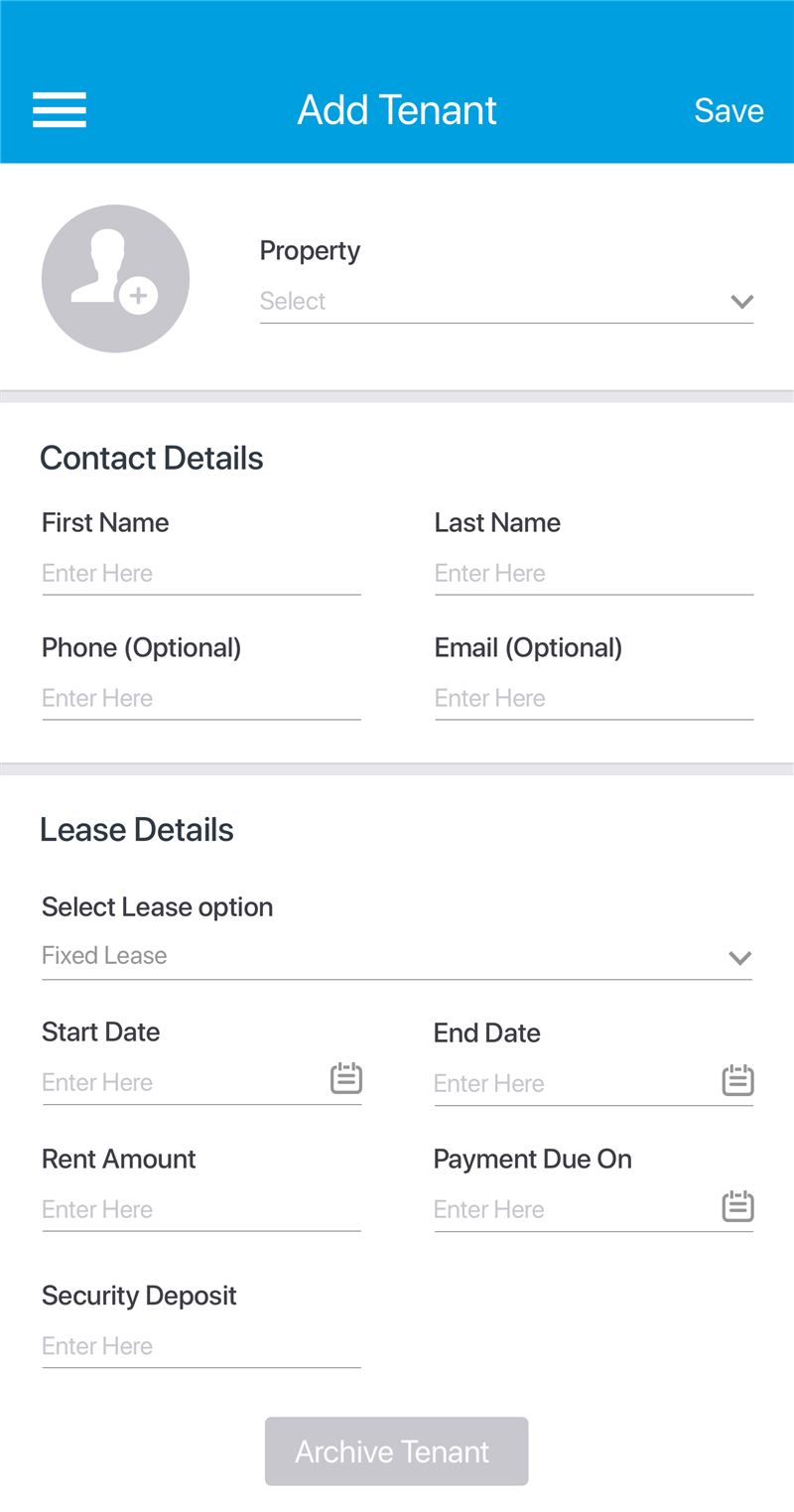Viewport: 794px width, 1512px height.
Task: Open the hamburger menu
Action: pyautogui.click(x=60, y=110)
